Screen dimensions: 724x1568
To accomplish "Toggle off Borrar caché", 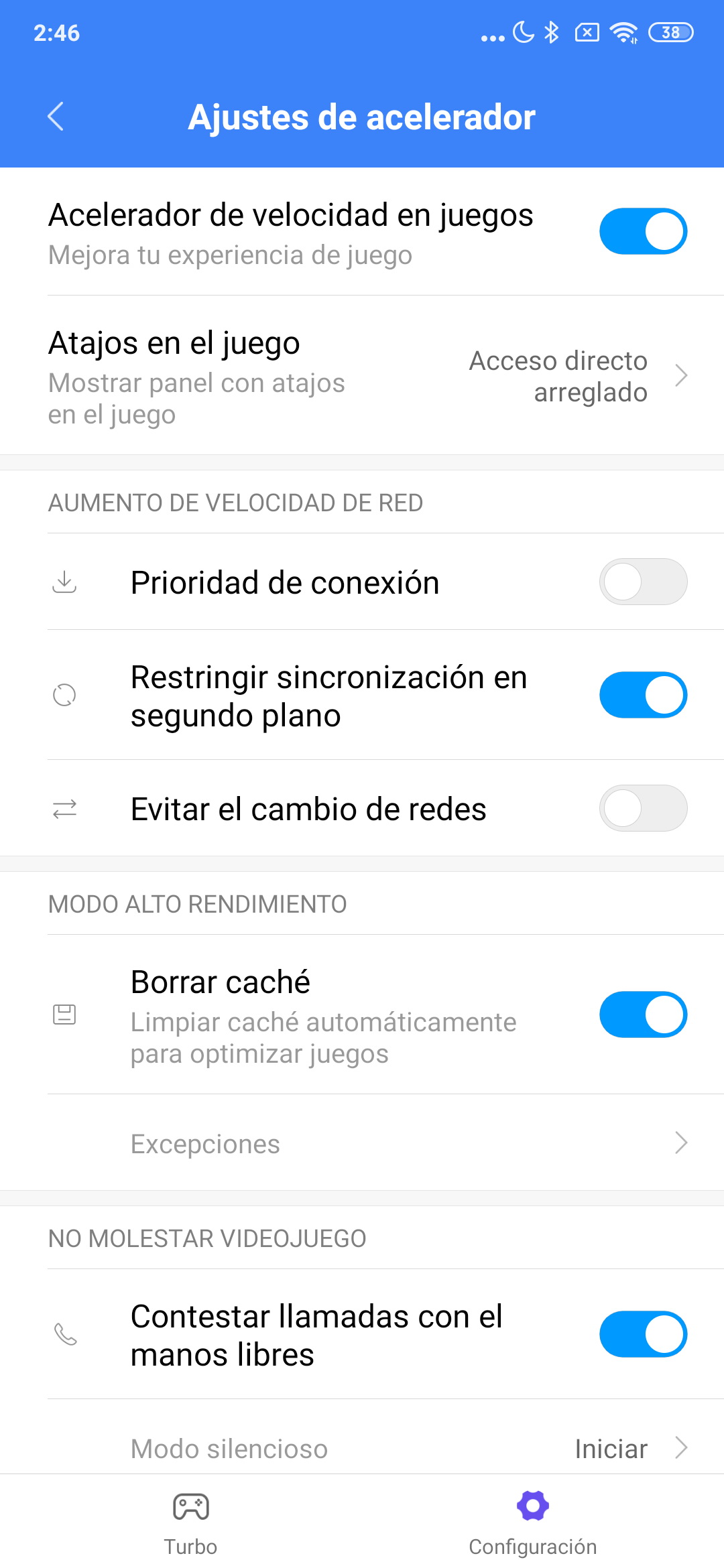I will (x=643, y=1015).
